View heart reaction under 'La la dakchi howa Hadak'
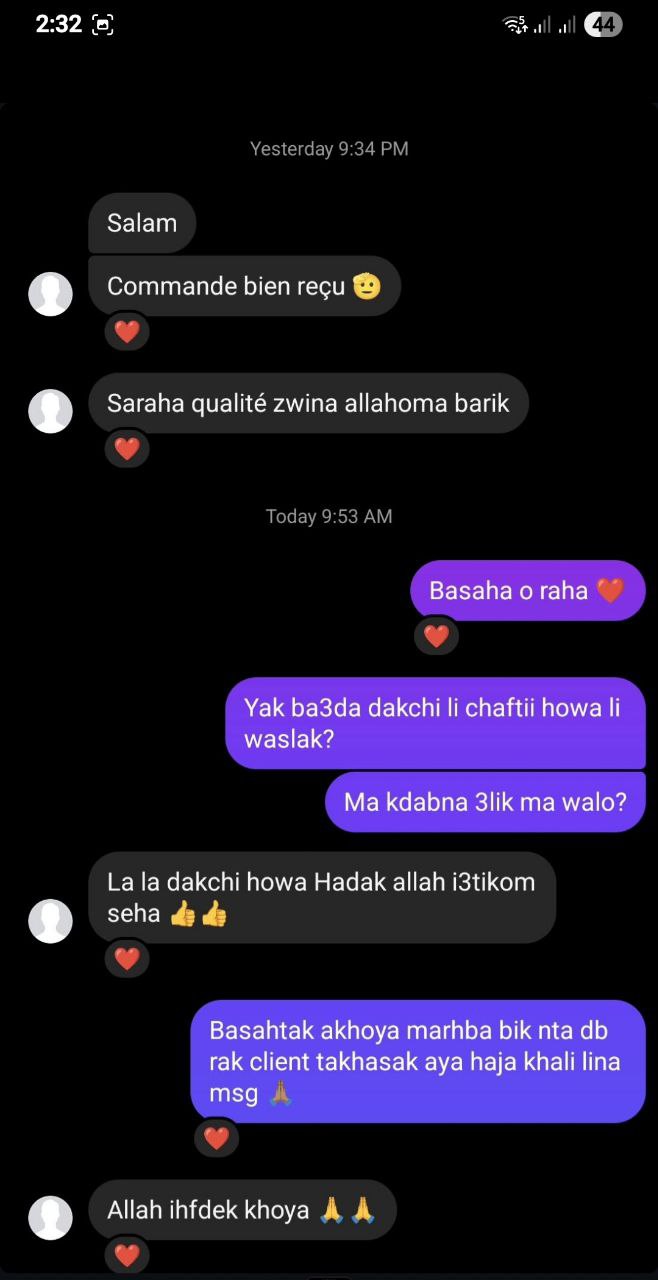658x1280 pixels. click(127, 959)
